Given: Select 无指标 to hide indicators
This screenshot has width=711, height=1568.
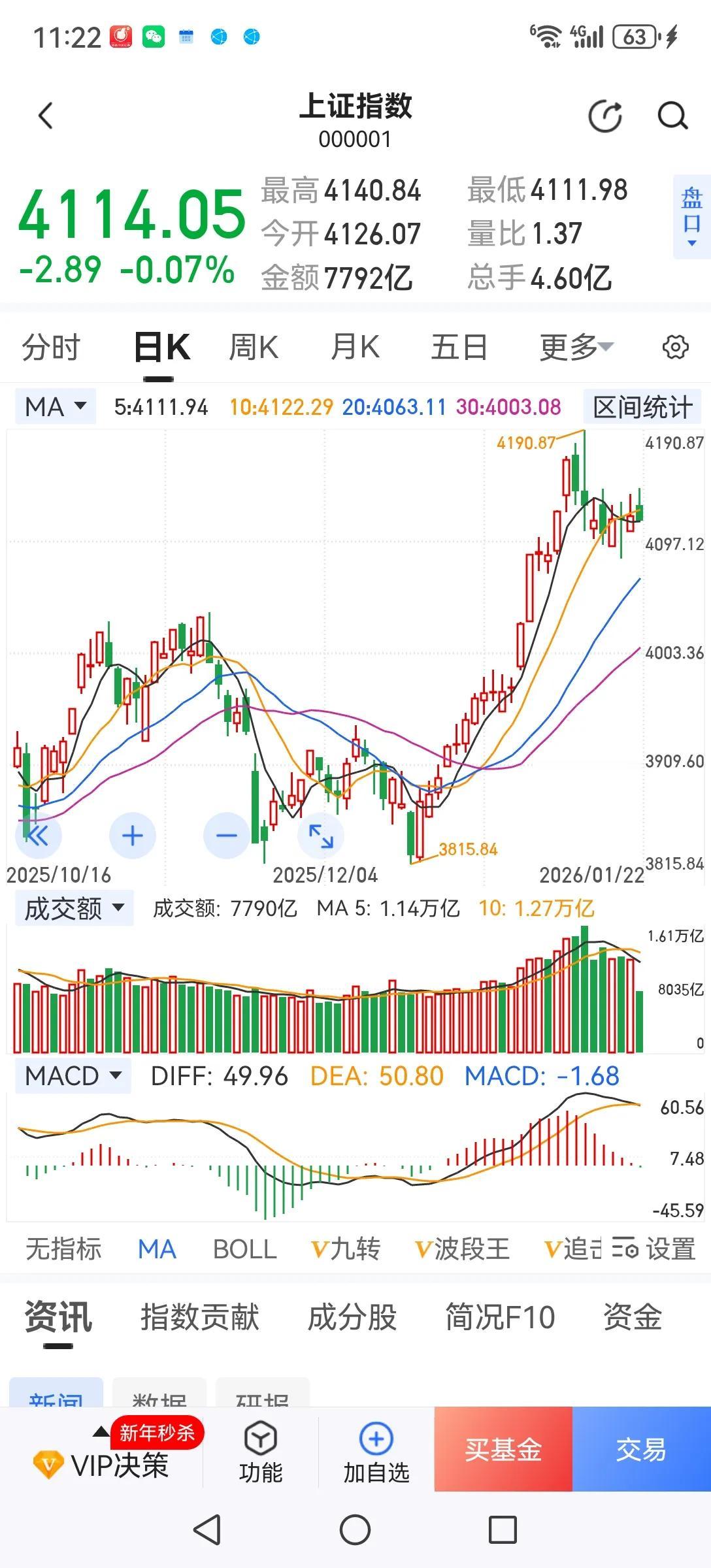Looking at the screenshot, I should click(63, 1249).
